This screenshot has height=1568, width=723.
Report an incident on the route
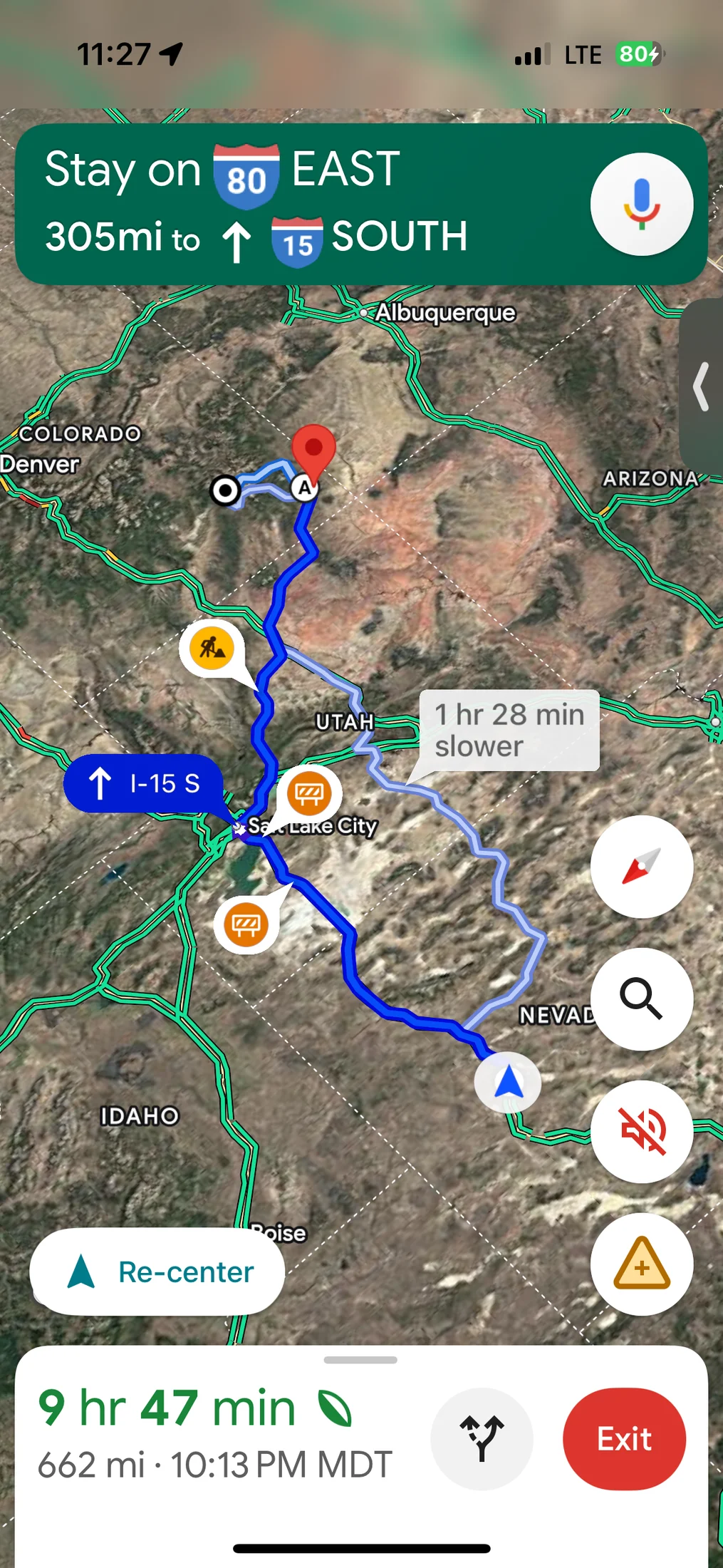click(641, 1264)
